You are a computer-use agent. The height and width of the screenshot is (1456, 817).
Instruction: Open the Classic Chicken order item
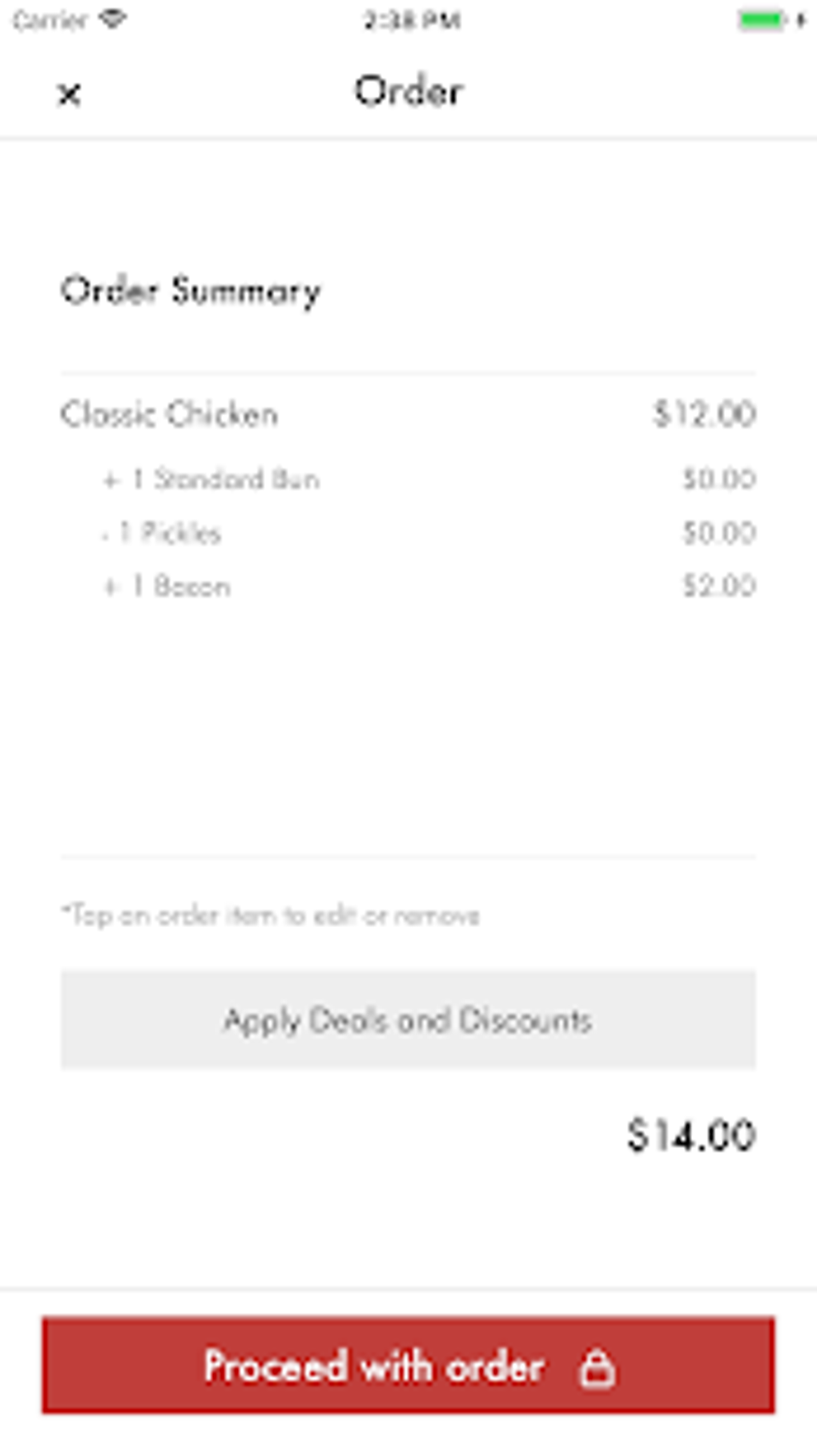pyautogui.click(x=169, y=414)
